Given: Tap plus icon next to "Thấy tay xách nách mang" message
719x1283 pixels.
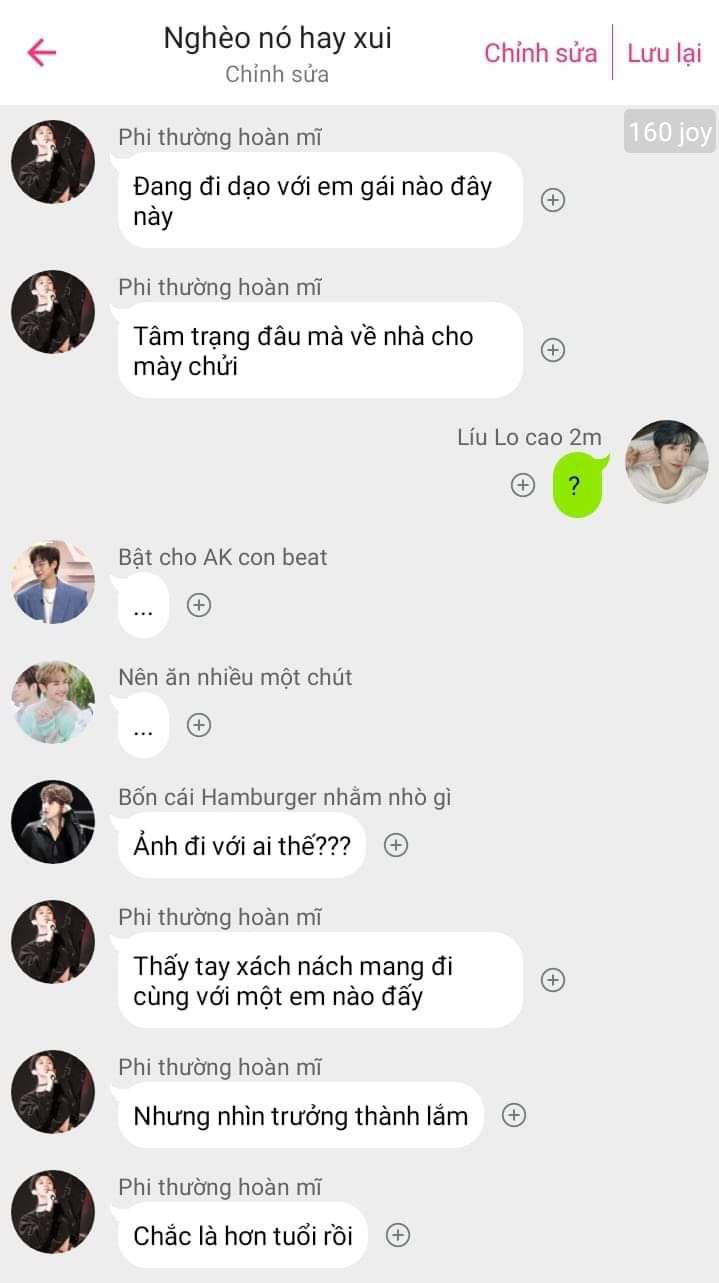Looking at the screenshot, I should (x=553, y=980).
